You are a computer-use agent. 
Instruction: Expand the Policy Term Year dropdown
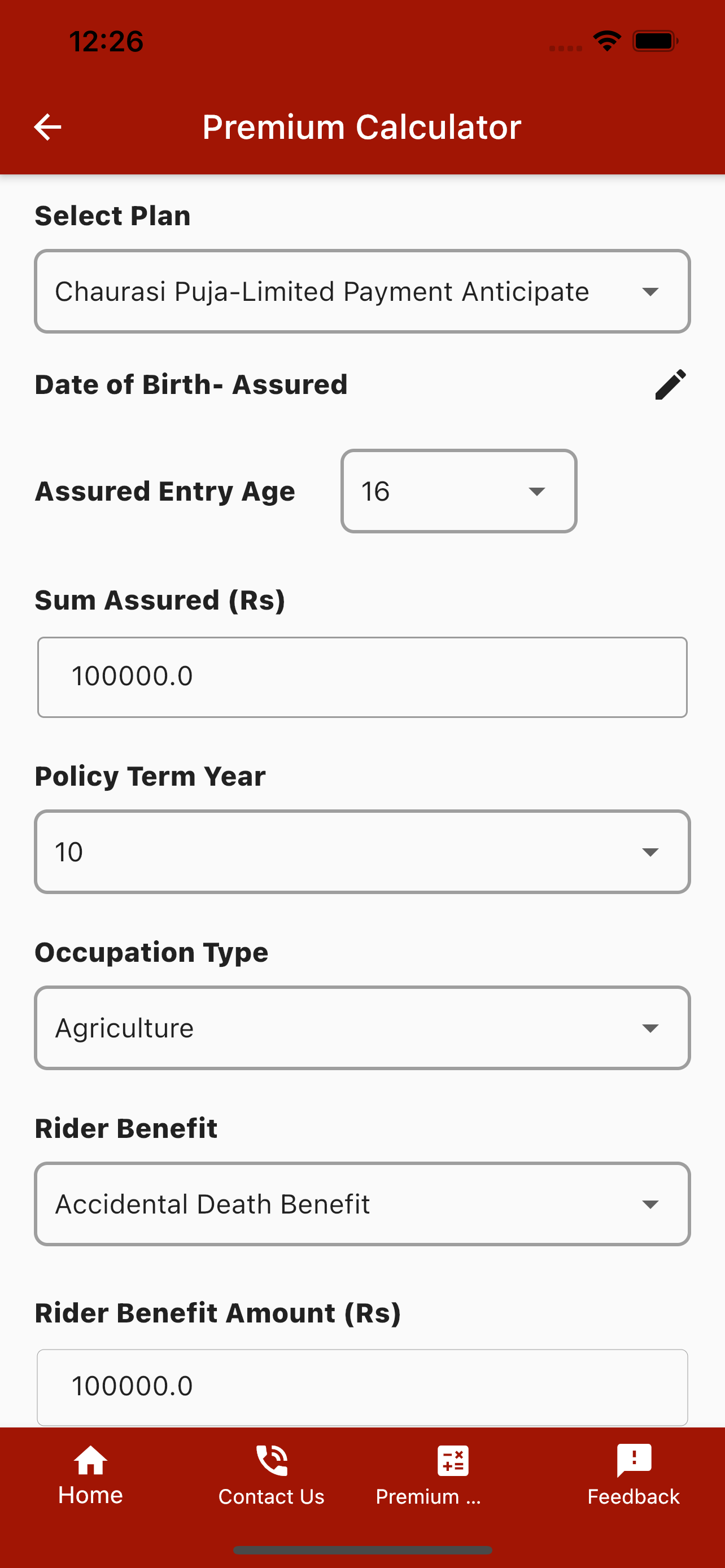(362, 851)
